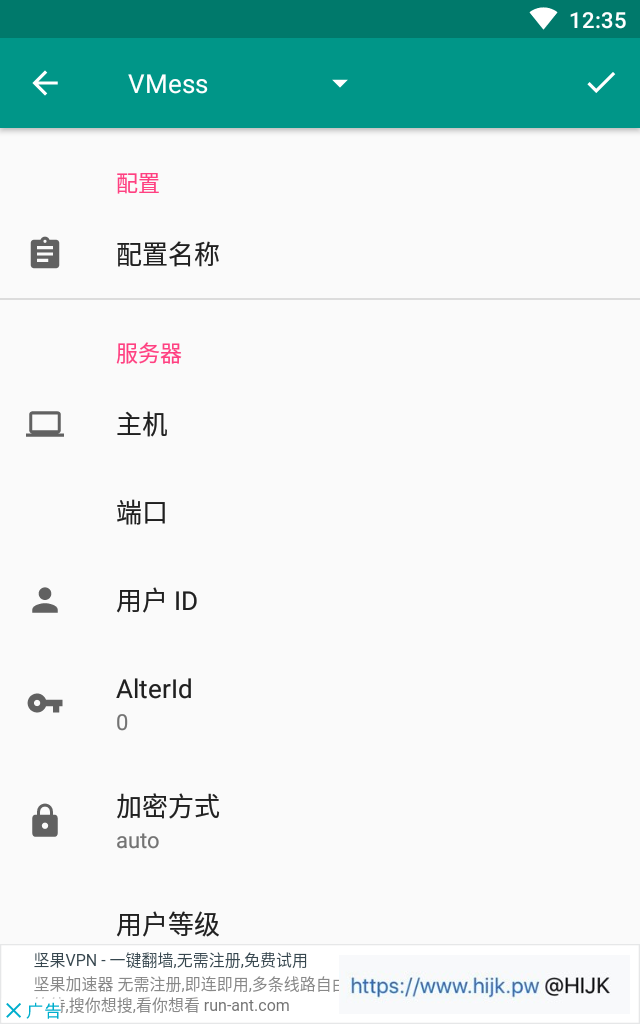
Task: Go back using the arrow icon
Action: click(45, 83)
